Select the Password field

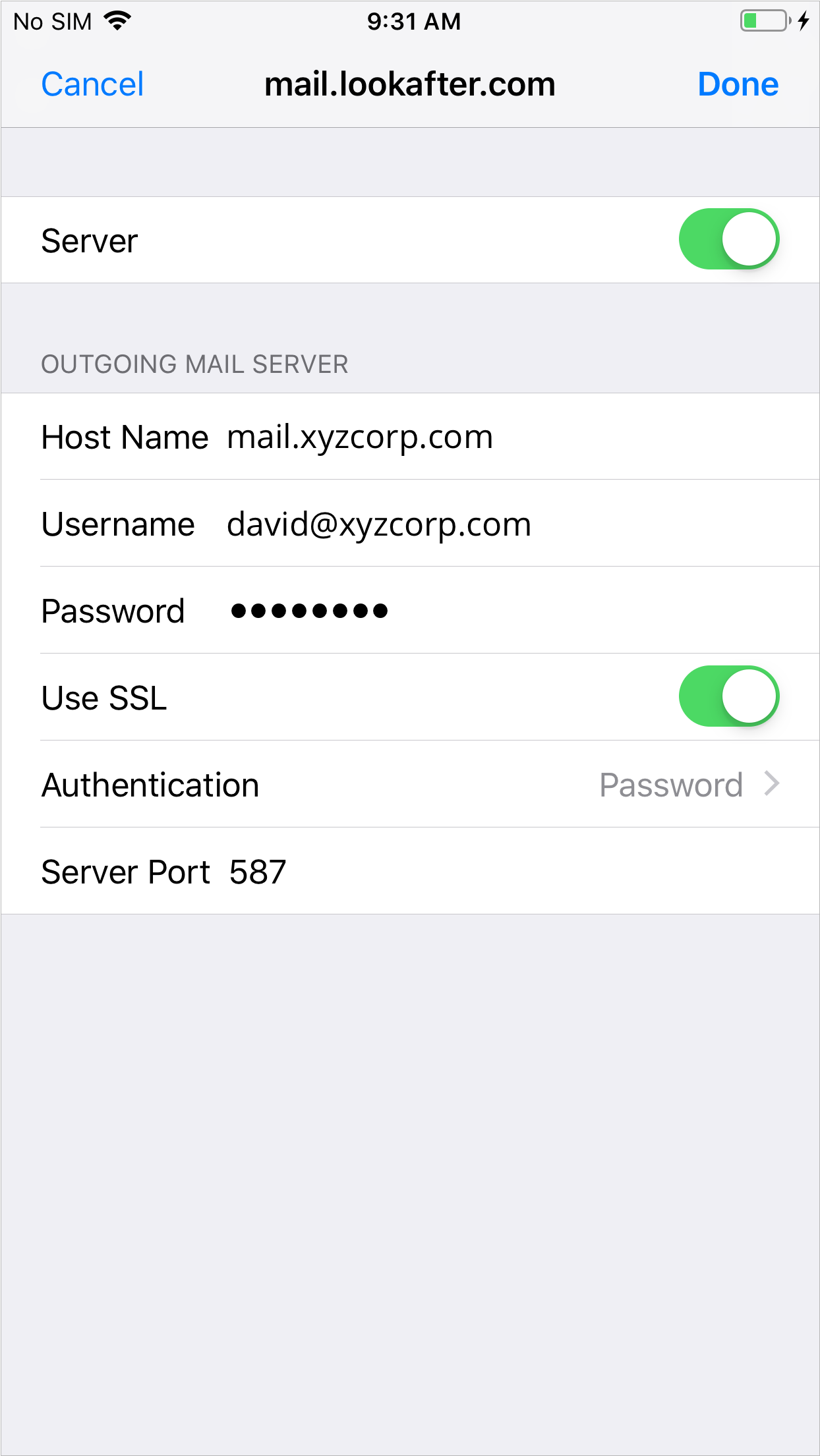pyautogui.click(x=310, y=611)
